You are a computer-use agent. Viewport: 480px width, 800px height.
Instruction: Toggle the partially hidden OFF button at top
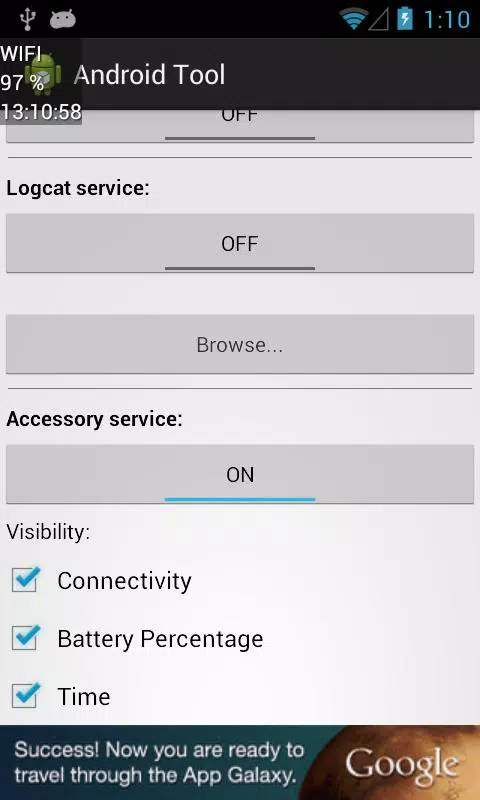240,126
